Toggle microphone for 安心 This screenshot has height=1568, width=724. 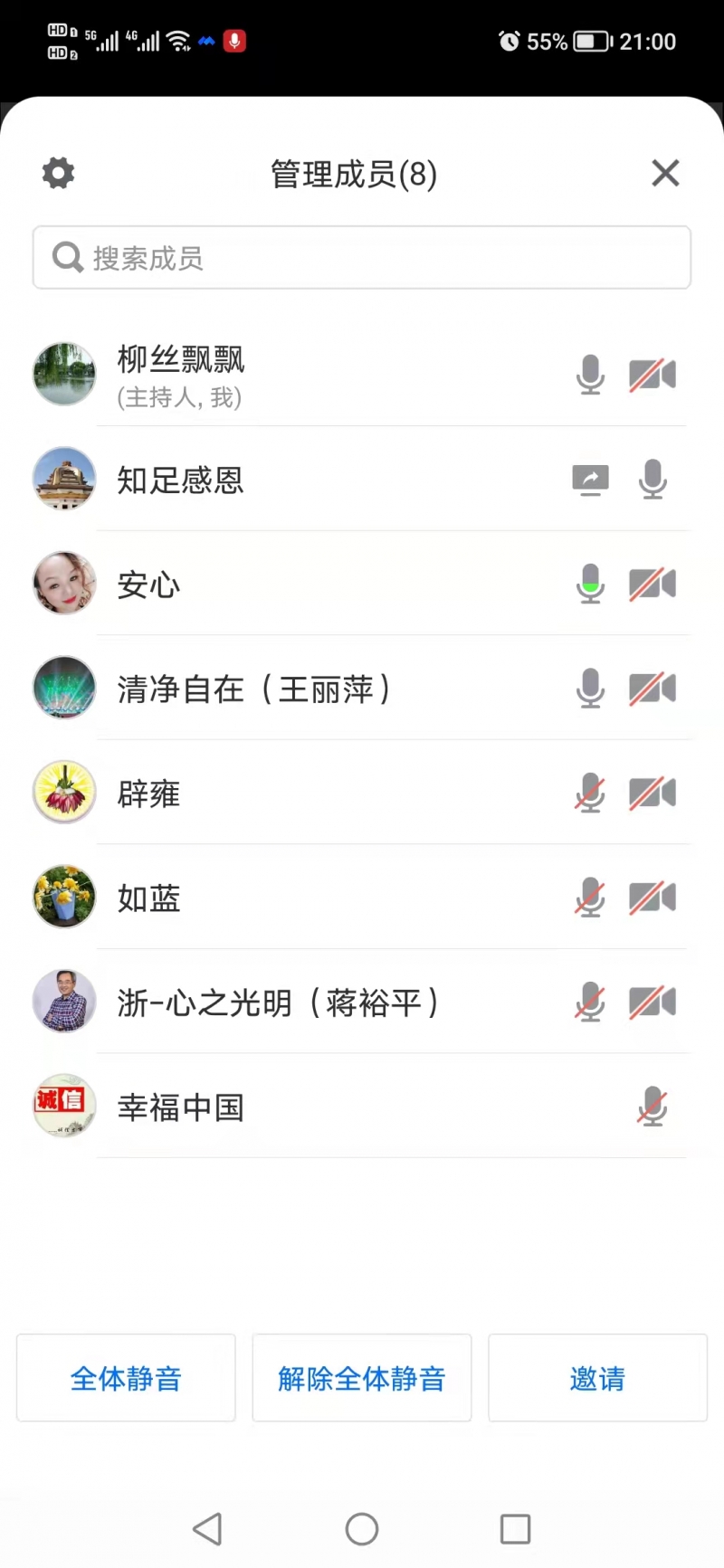590,584
